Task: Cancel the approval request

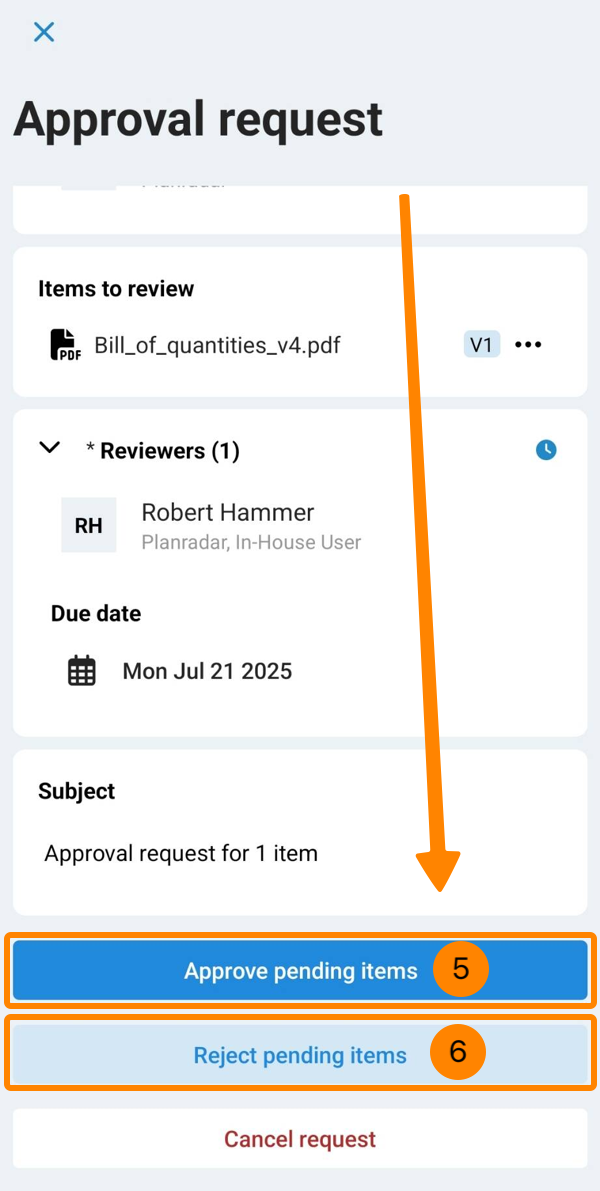Action: (x=300, y=1139)
